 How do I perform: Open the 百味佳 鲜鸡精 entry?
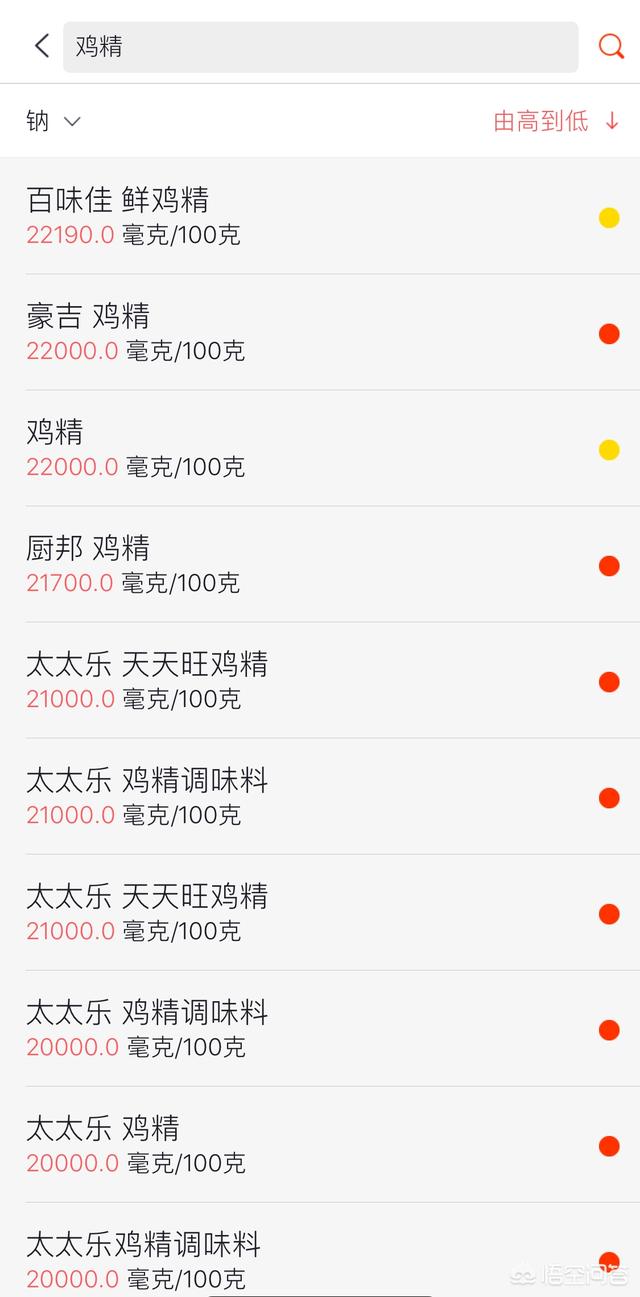click(x=320, y=217)
